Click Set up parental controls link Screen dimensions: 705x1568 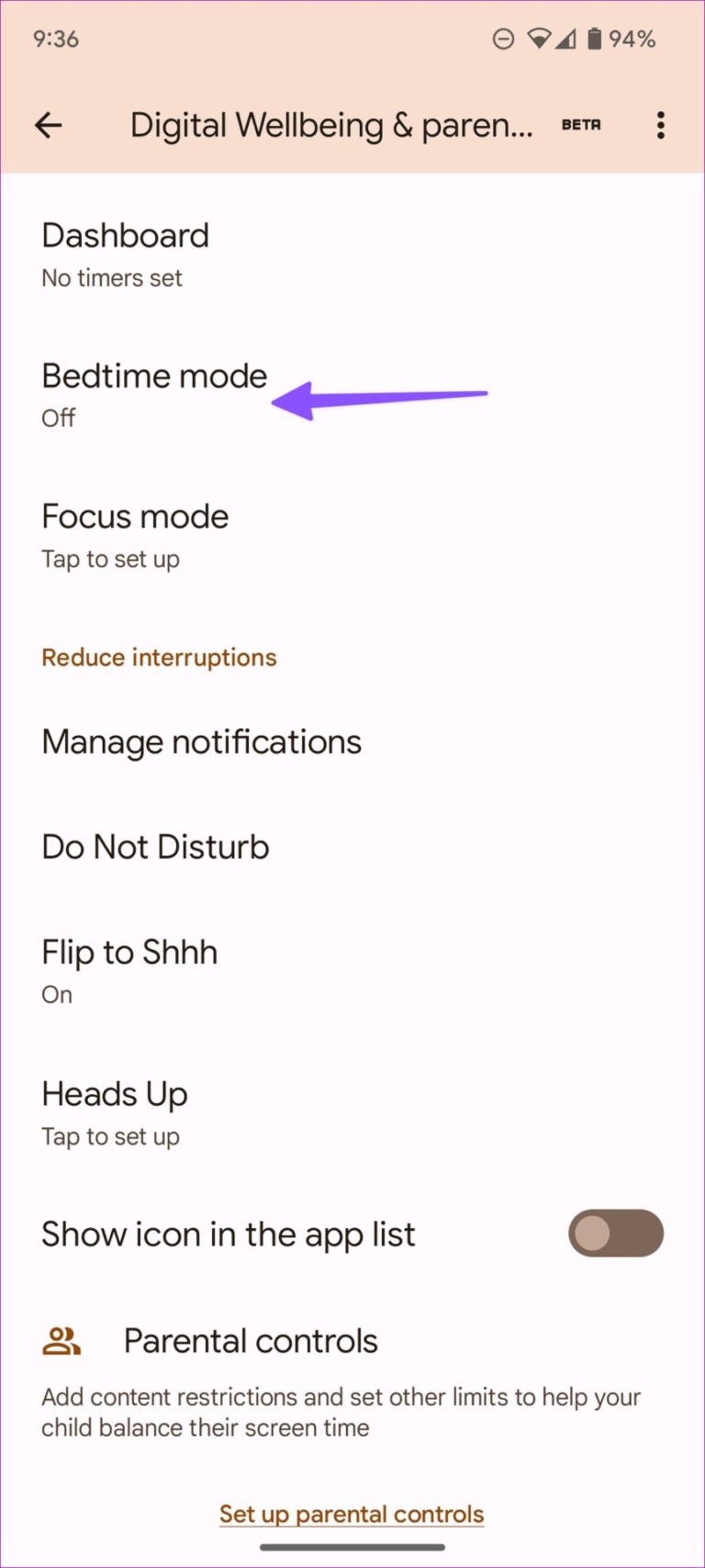(352, 1514)
